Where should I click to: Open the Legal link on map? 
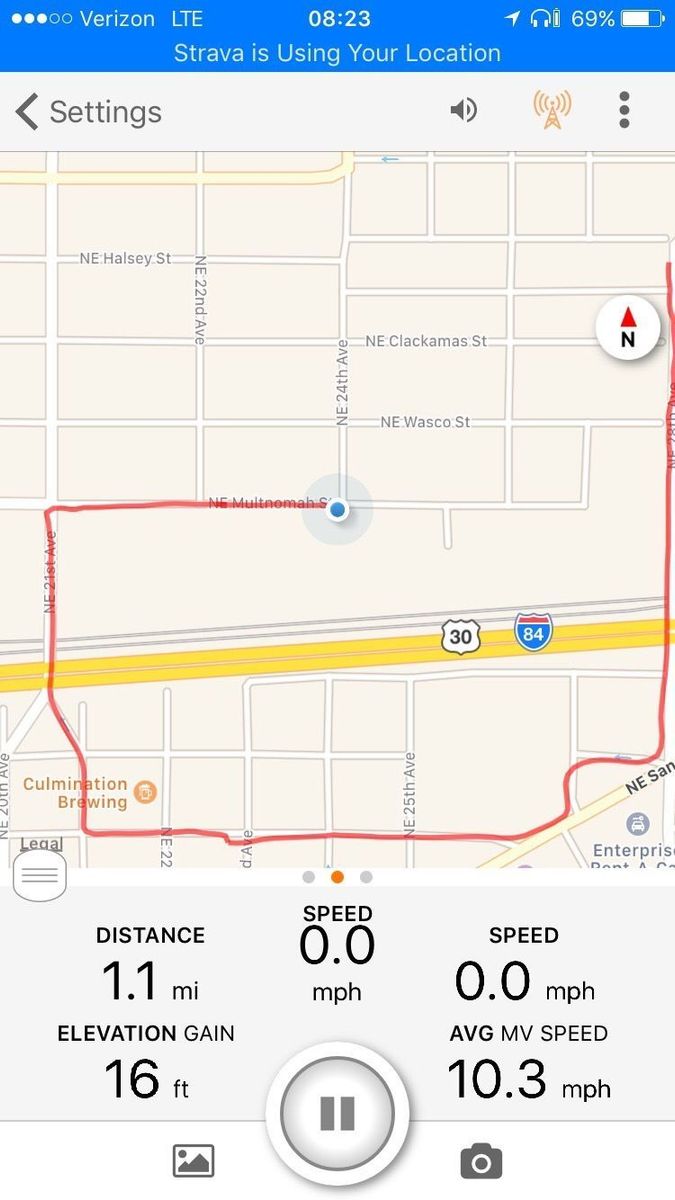tap(41, 844)
